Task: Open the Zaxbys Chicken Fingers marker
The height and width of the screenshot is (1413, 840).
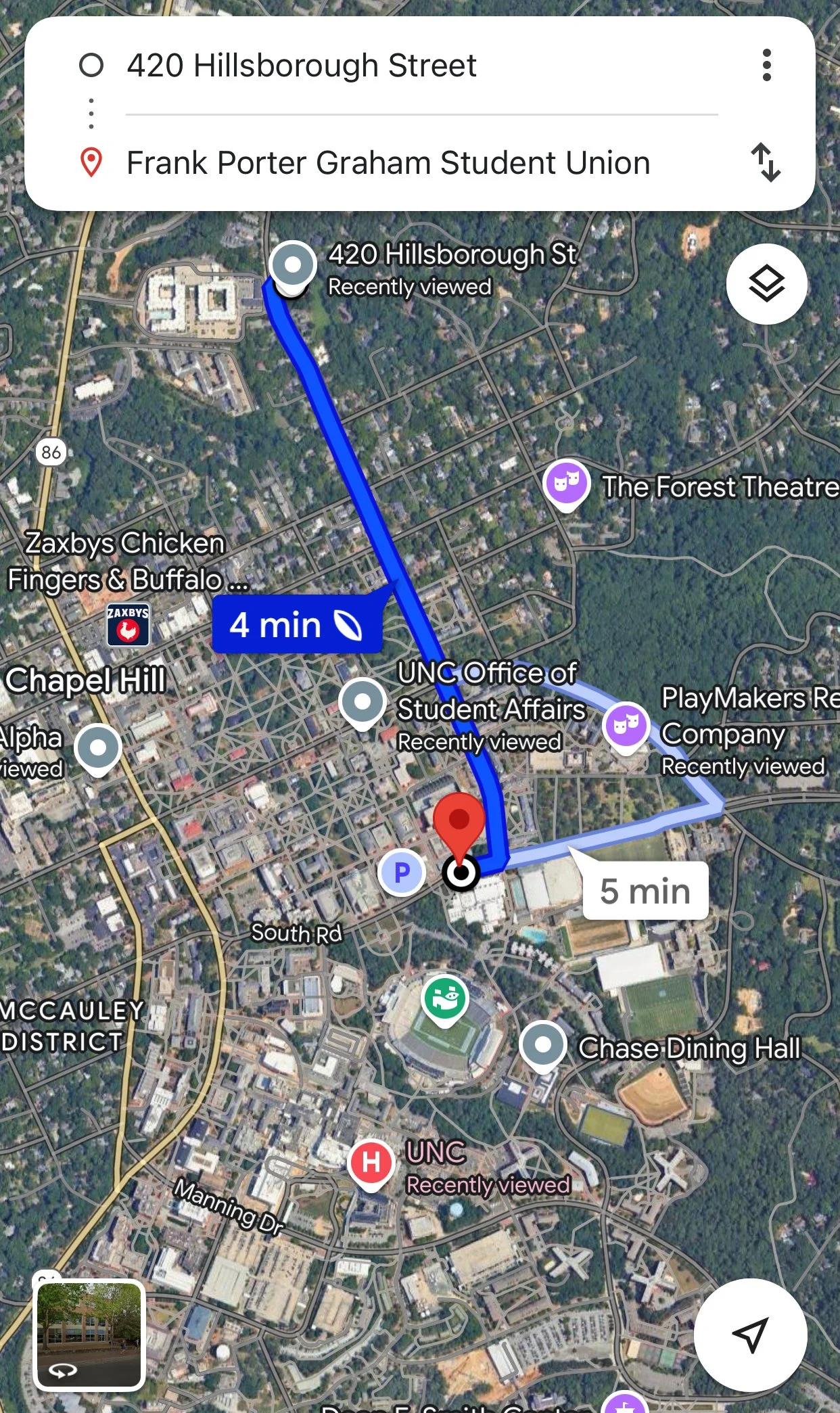Action: [128, 624]
